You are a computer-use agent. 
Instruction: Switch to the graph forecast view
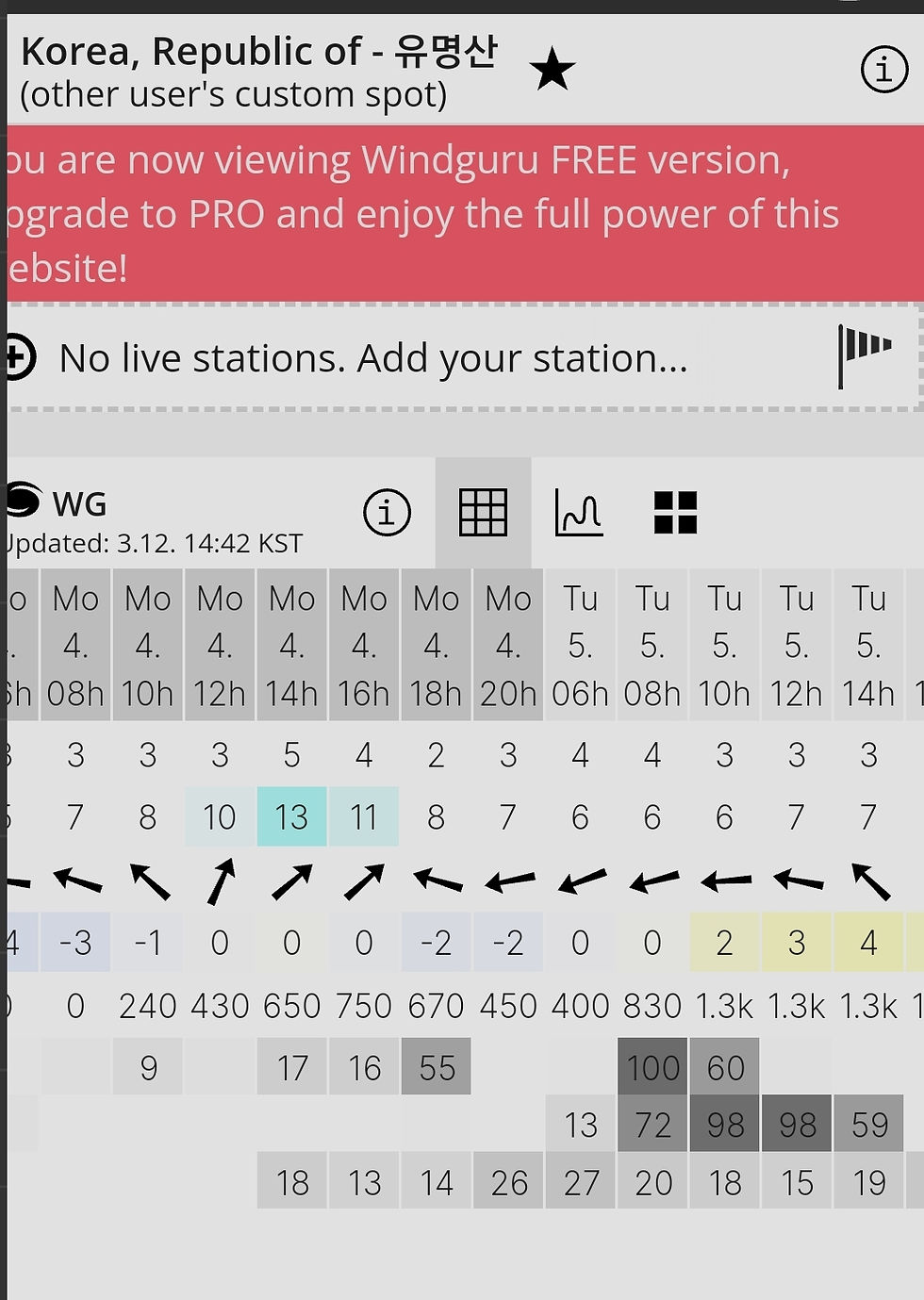pyautogui.click(x=578, y=513)
